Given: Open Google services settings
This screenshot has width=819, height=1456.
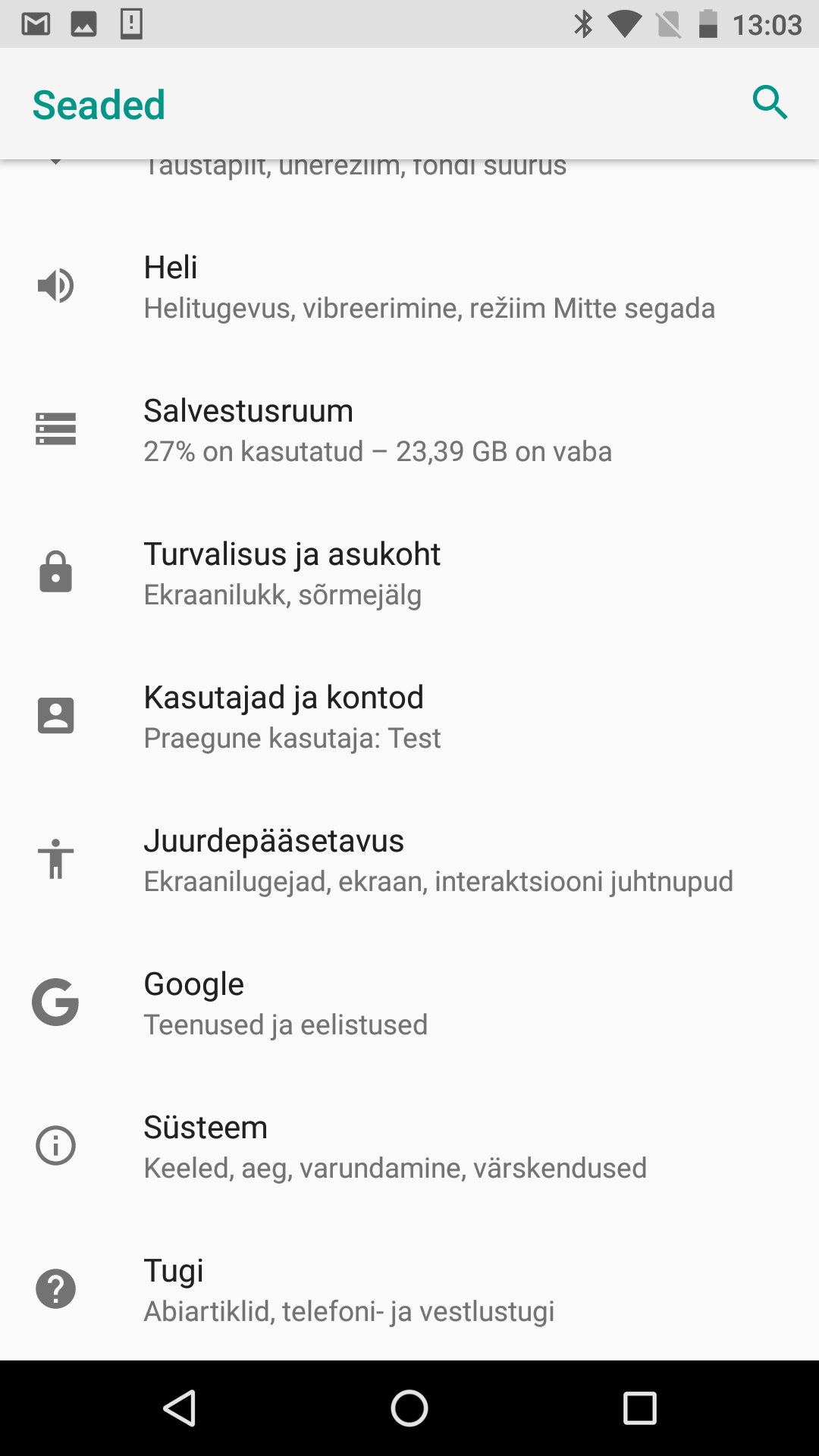Looking at the screenshot, I should (409, 1003).
